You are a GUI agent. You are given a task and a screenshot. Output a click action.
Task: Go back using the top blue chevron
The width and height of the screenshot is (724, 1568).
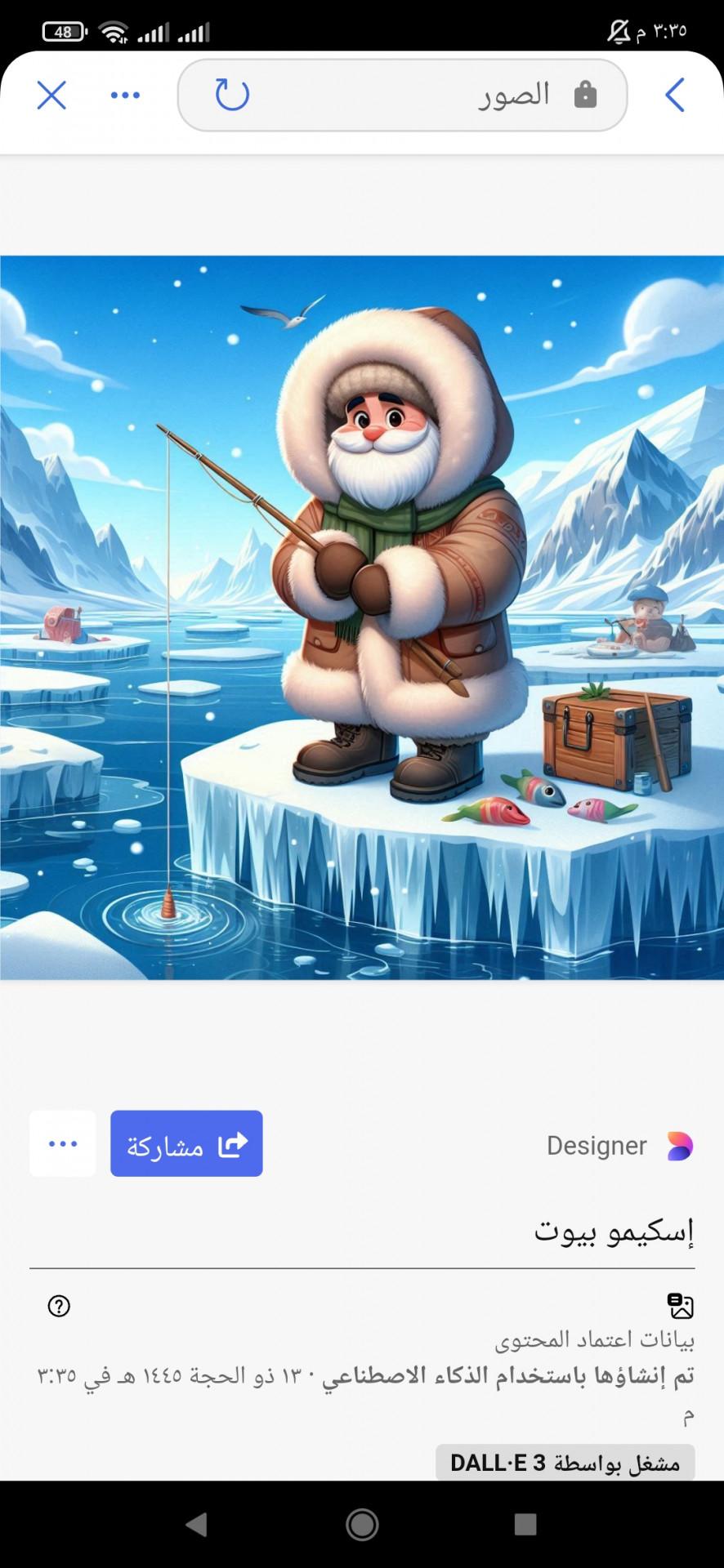674,96
